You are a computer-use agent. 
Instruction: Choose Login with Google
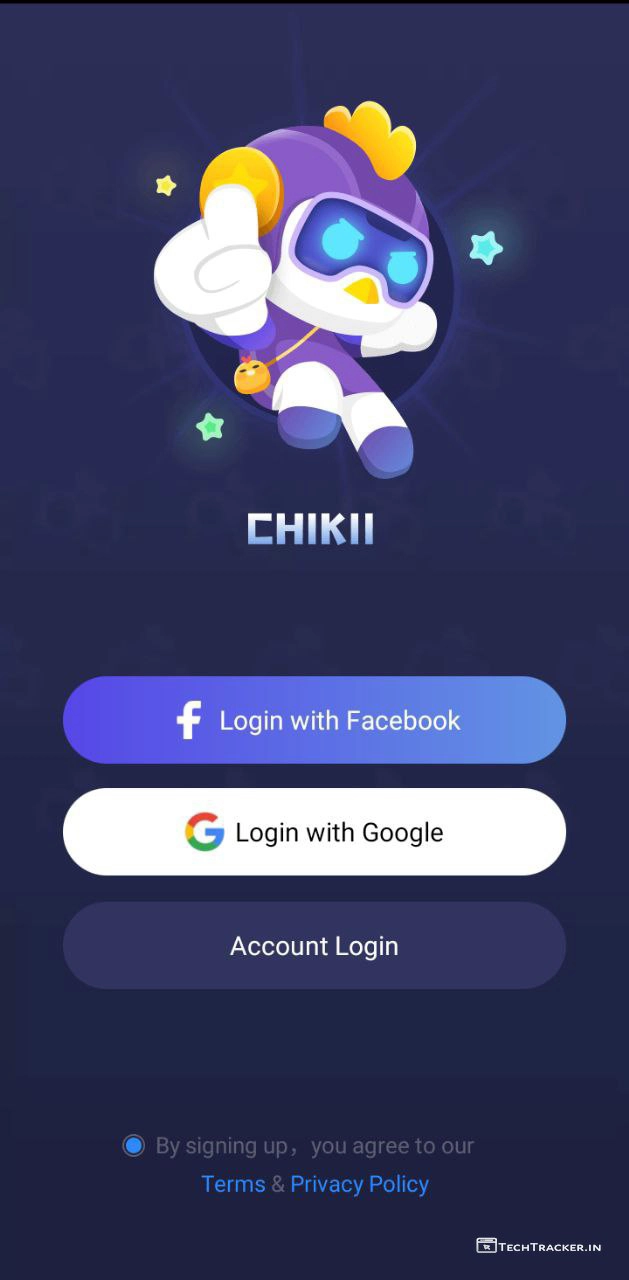[314, 832]
